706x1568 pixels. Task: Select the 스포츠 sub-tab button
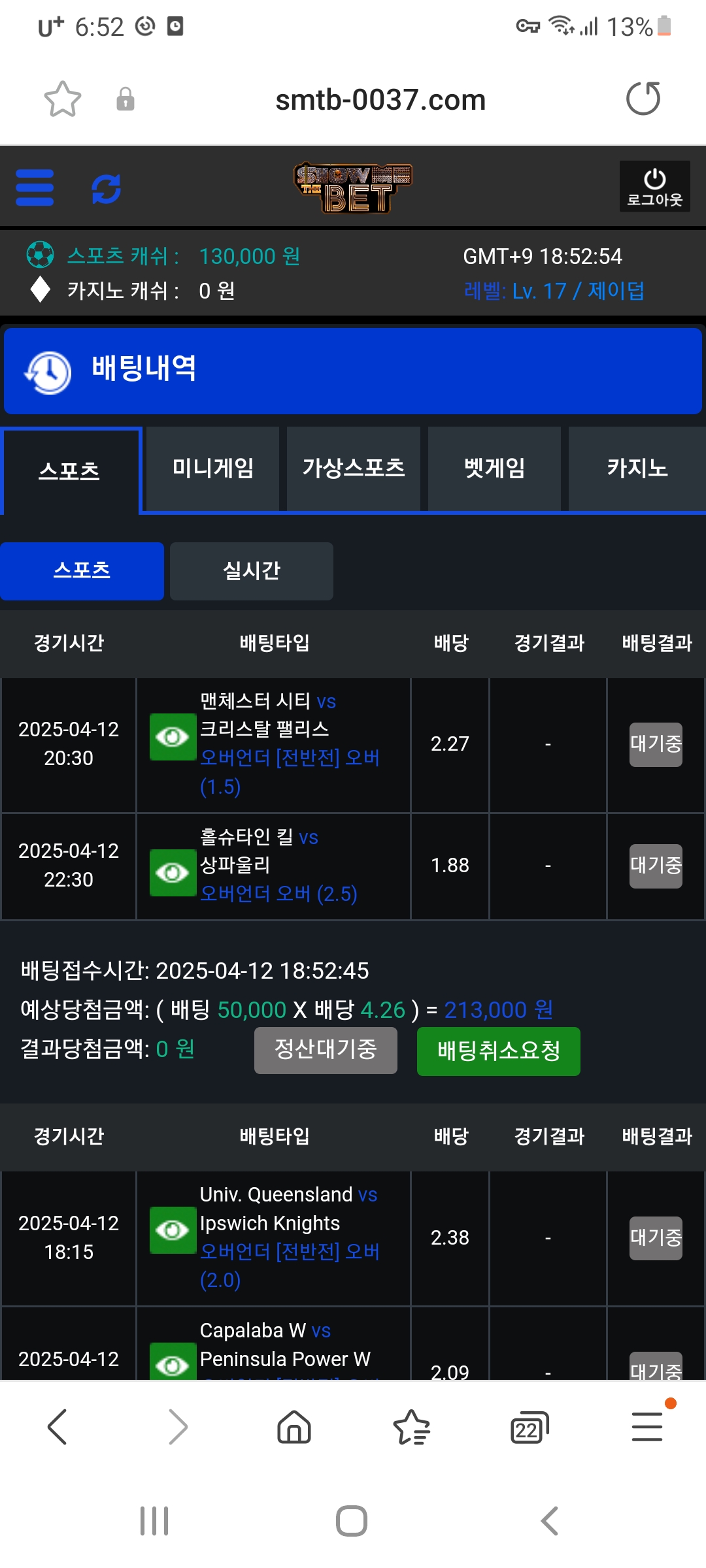click(x=82, y=571)
